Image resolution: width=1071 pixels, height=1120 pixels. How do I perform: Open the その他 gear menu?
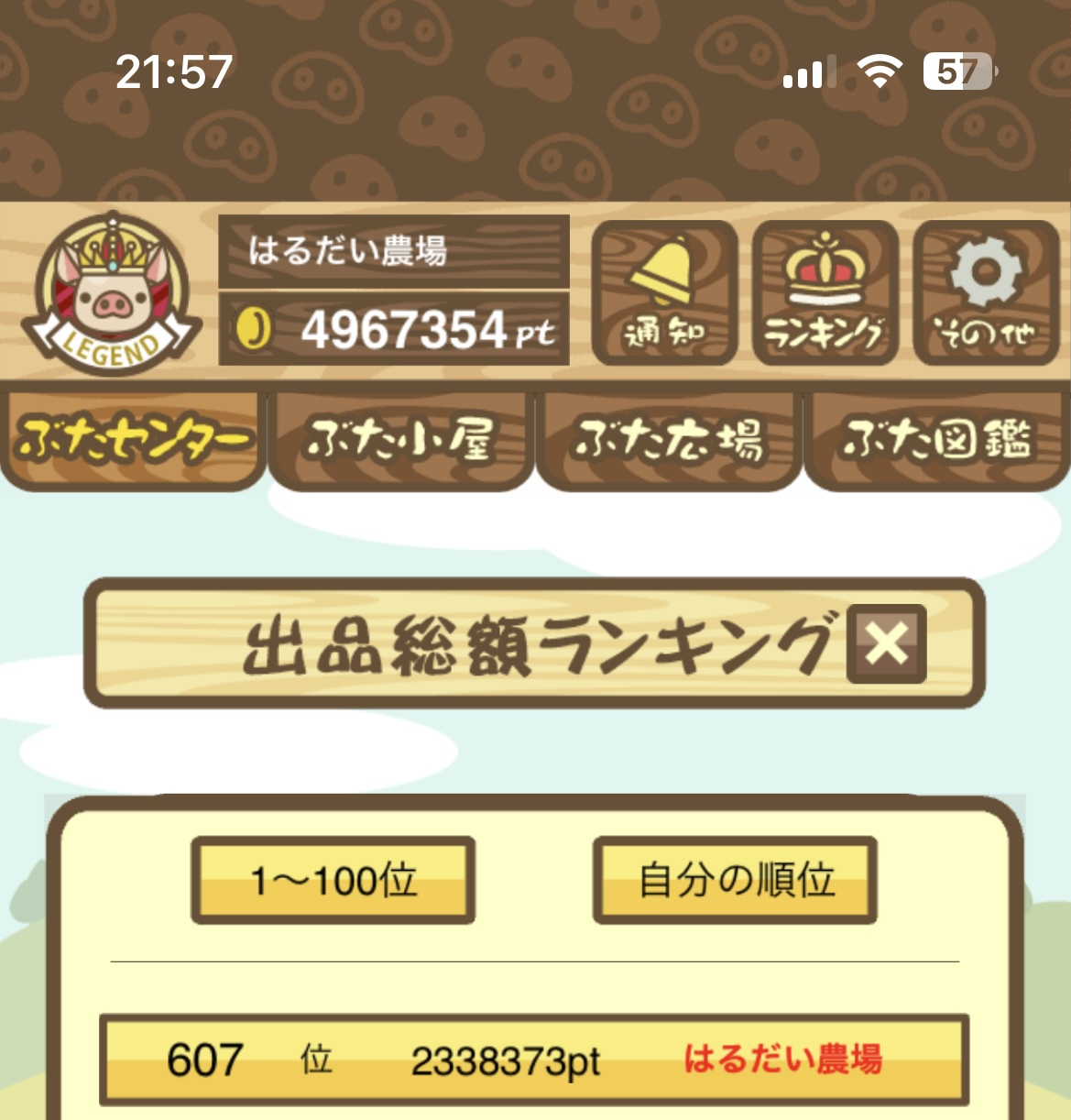986,292
